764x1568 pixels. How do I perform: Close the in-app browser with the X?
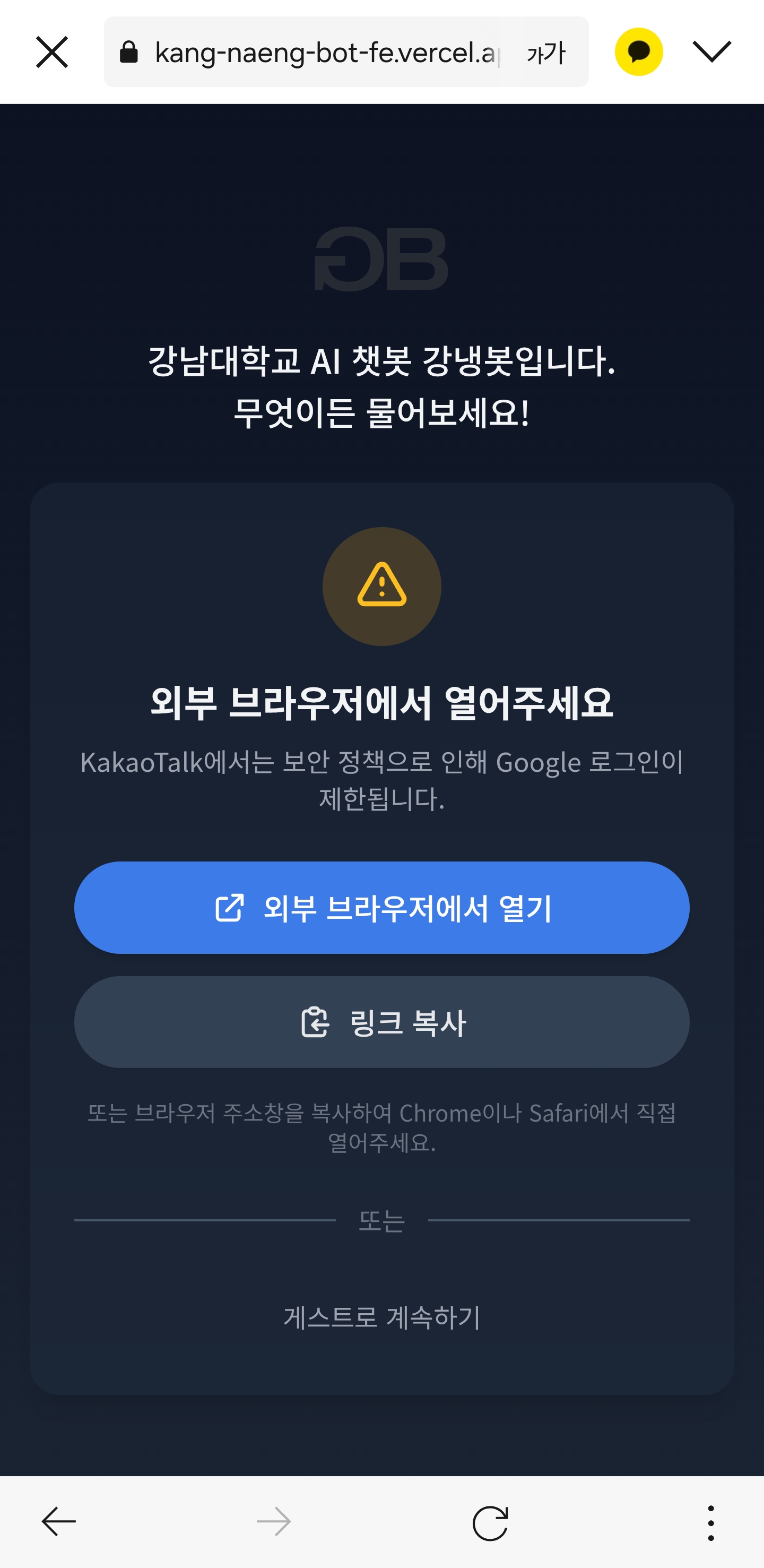pyautogui.click(x=53, y=50)
